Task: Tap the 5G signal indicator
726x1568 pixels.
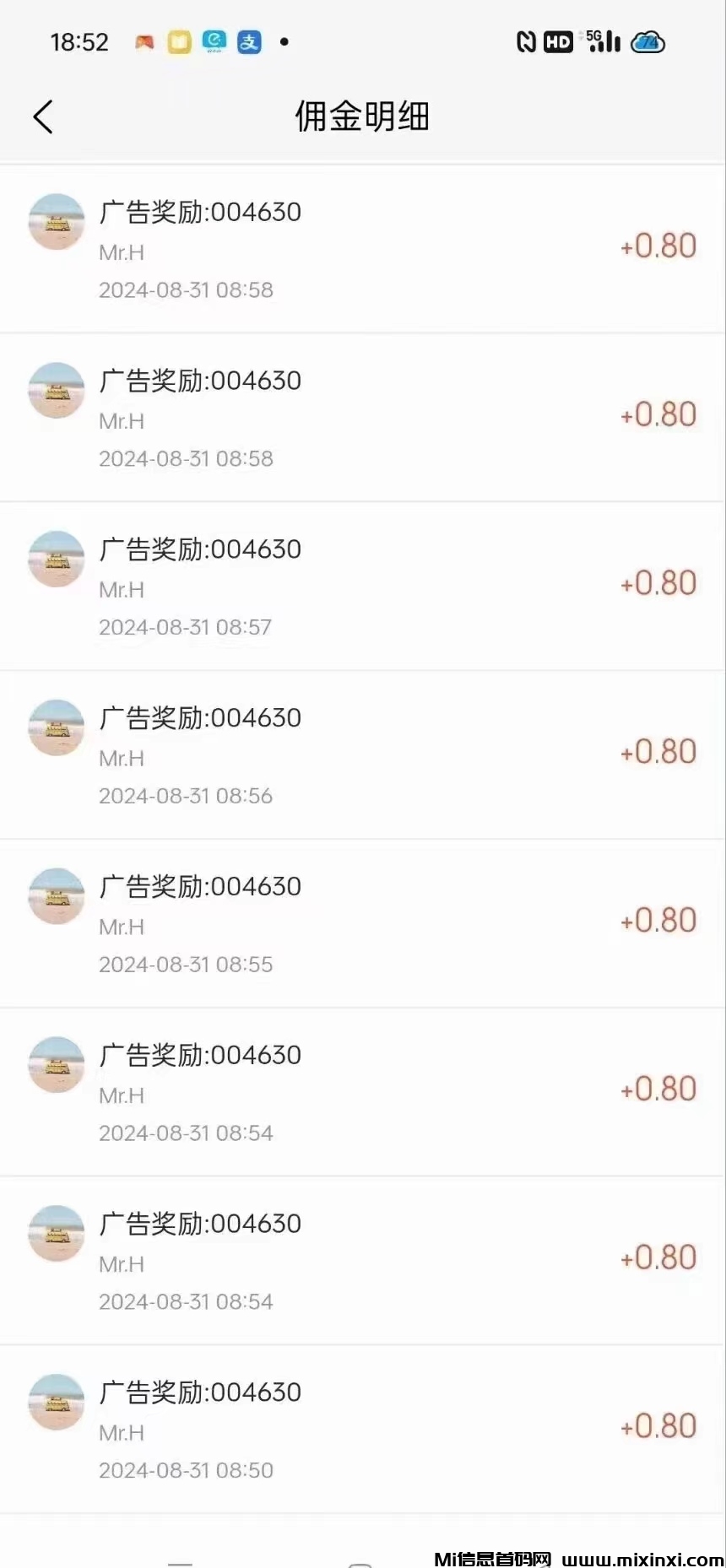Action: [x=601, y=41]
